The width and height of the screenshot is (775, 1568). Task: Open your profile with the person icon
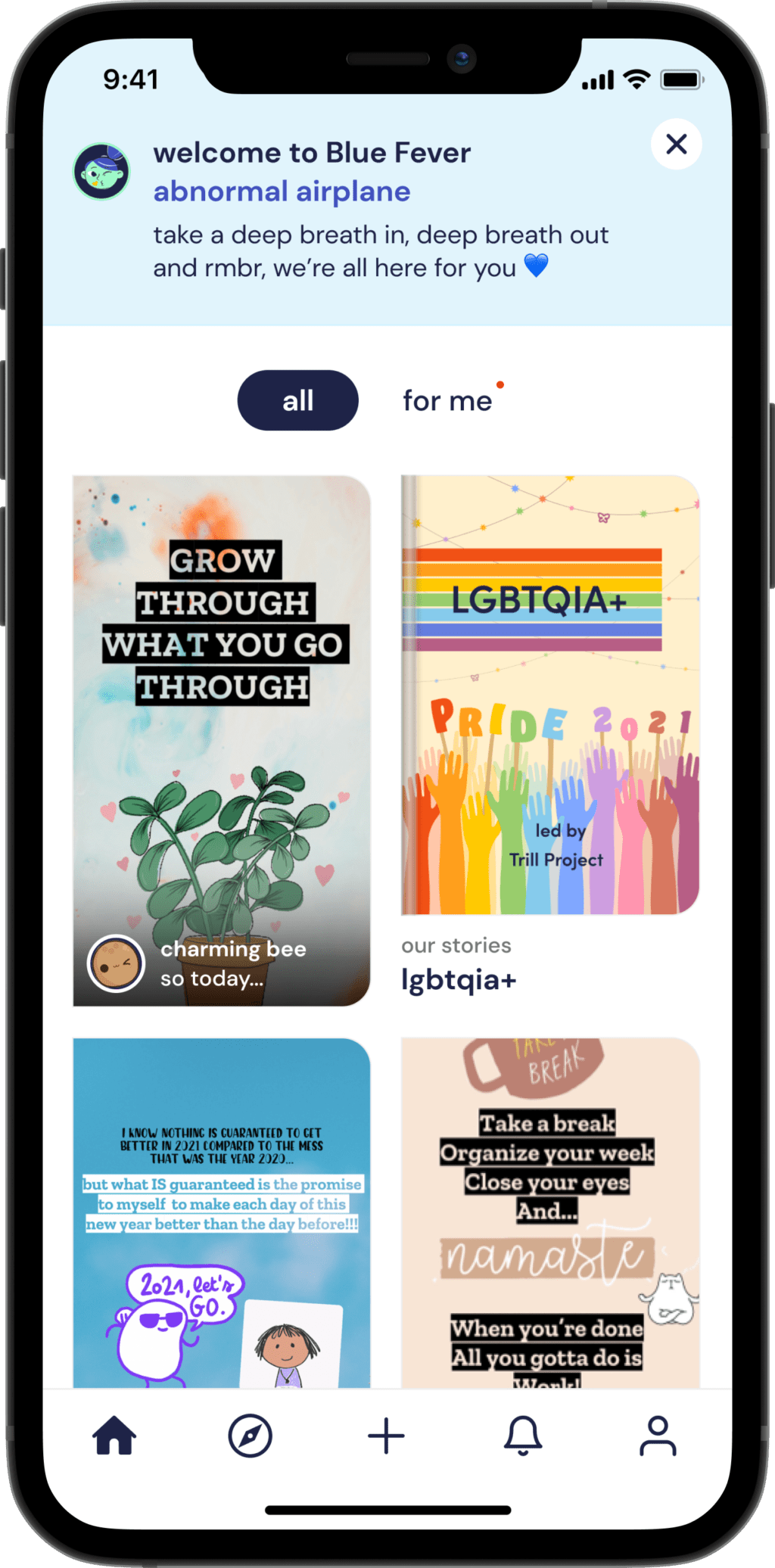pos(659,1436)
